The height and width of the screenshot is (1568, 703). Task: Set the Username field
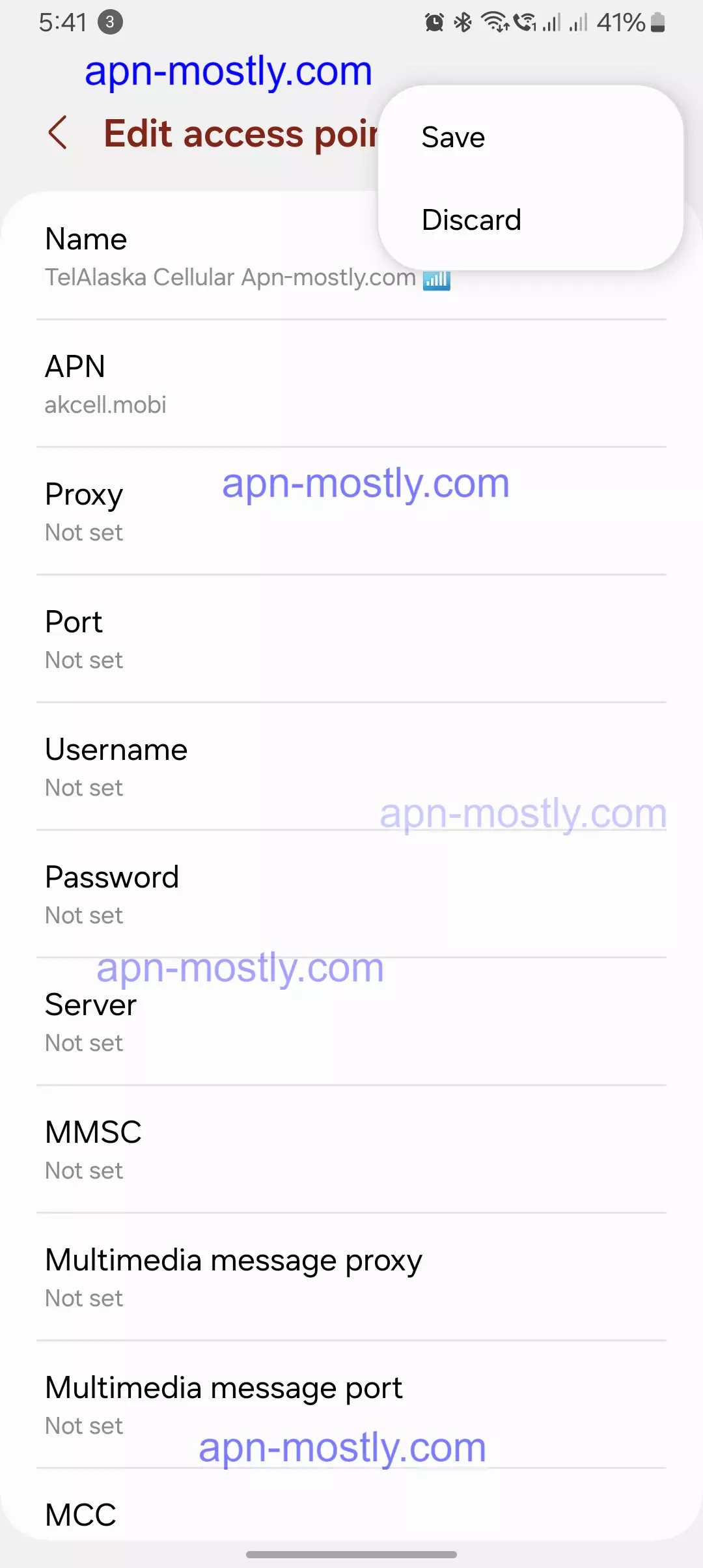coord(351,767)
